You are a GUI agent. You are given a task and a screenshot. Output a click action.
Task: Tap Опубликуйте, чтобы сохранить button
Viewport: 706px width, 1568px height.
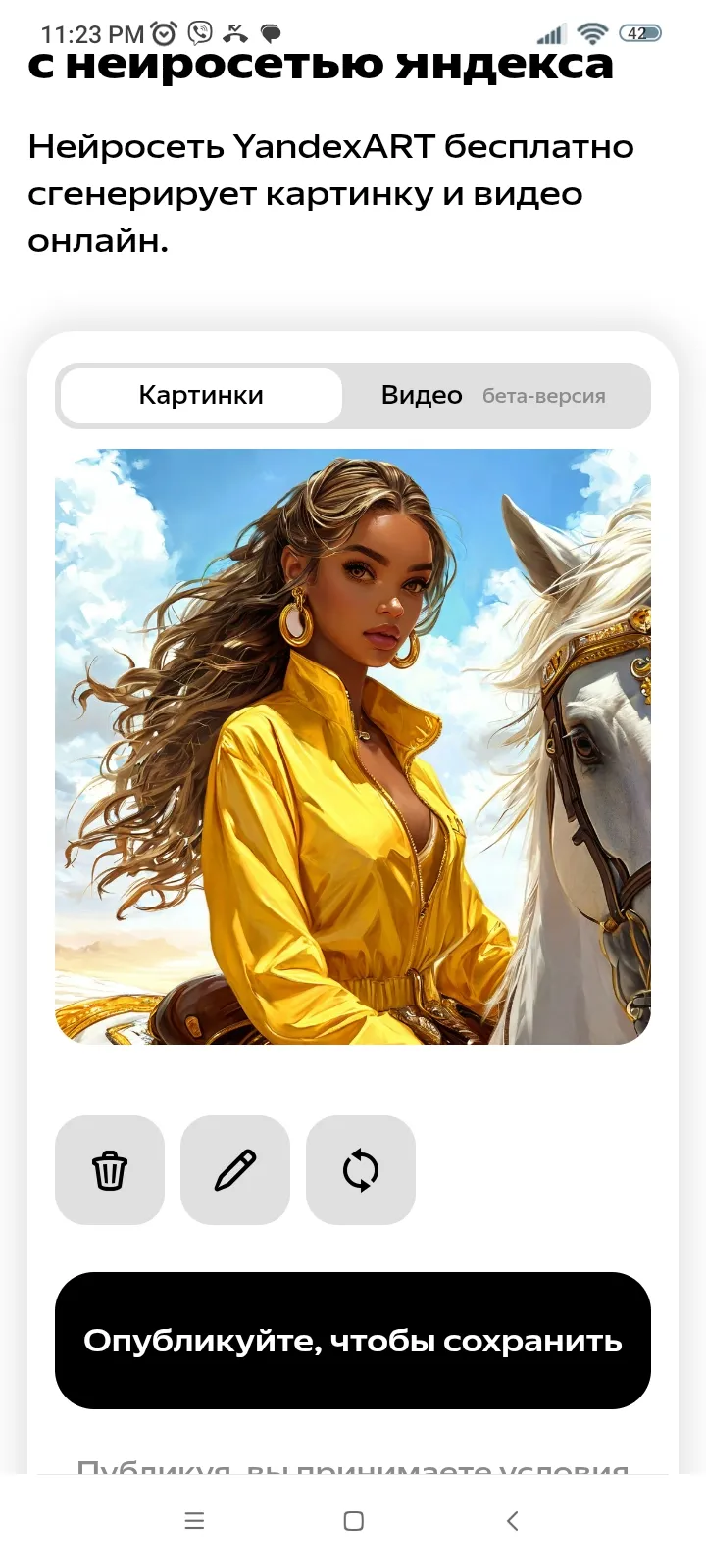(x=353, y=1341)
